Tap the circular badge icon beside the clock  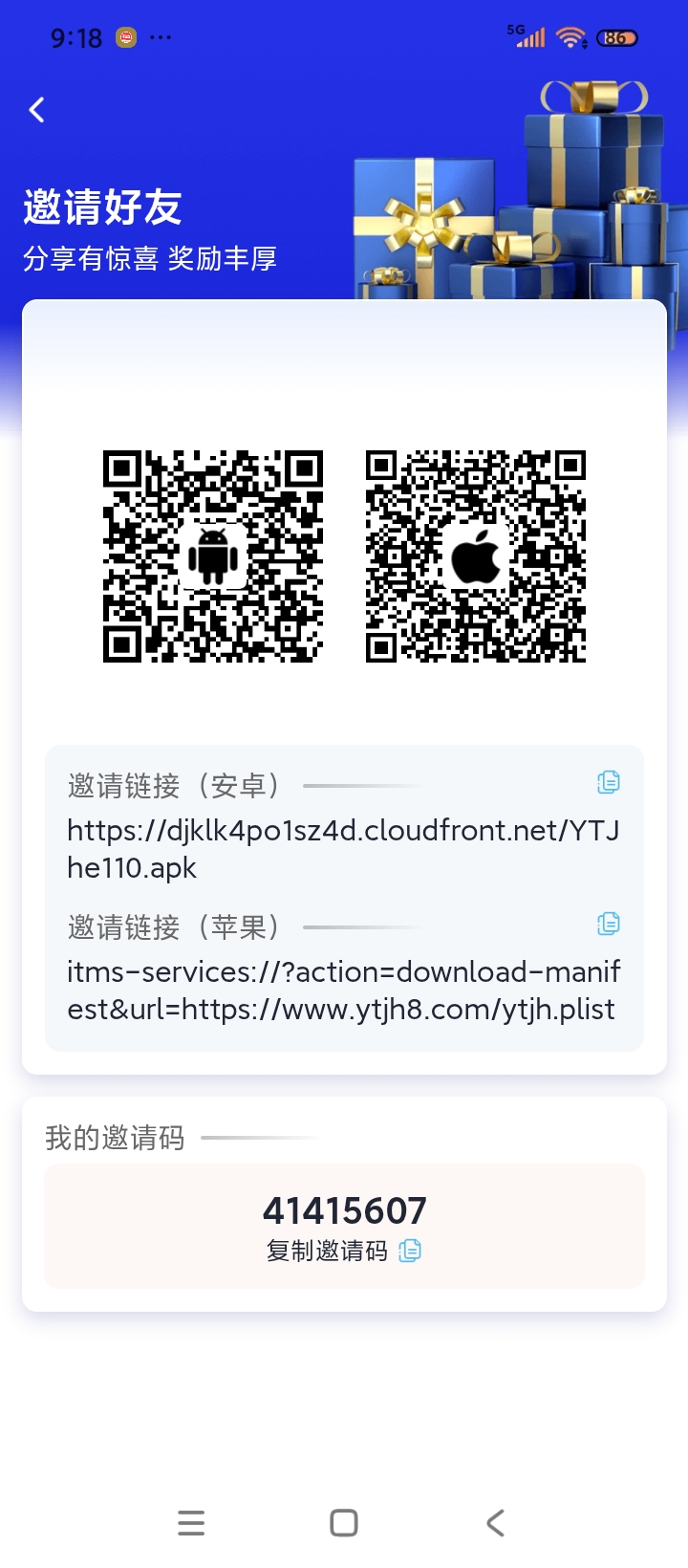click(x=124, y=36)
